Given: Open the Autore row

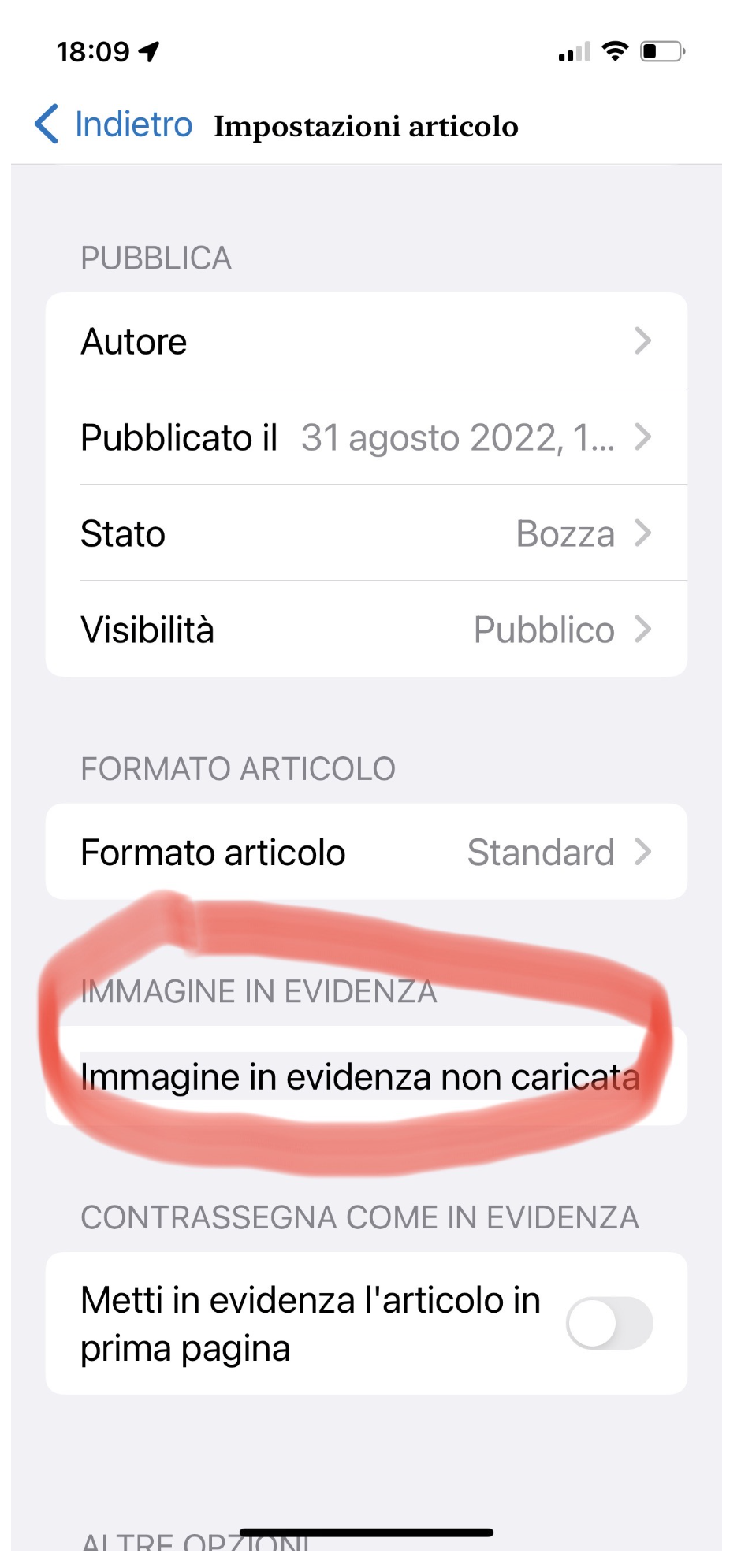Looking at the screenshot, I should tap(367, 341).
